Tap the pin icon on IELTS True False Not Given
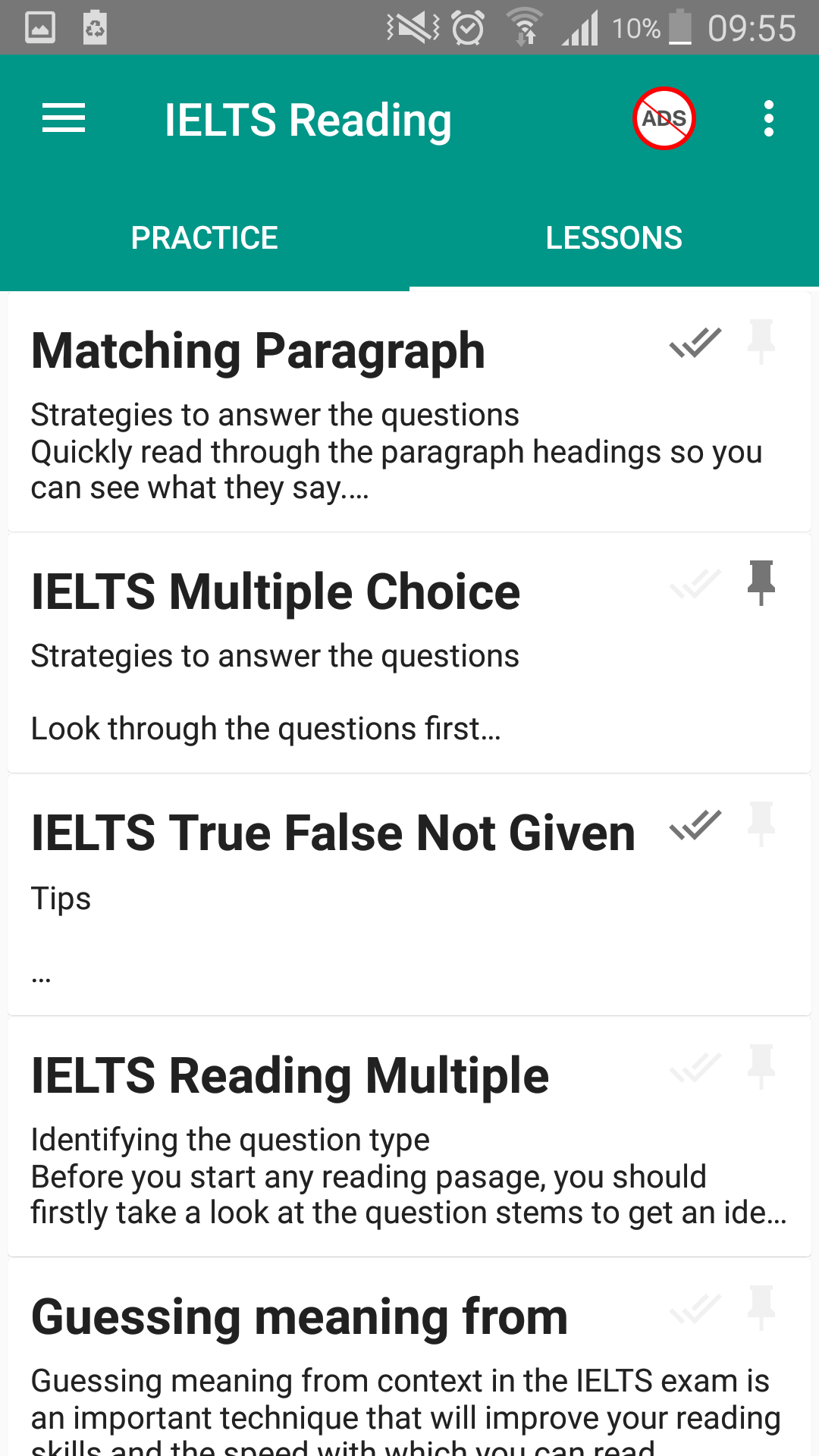Screen dimensions: 819x1456 click(x=761, y=827)
